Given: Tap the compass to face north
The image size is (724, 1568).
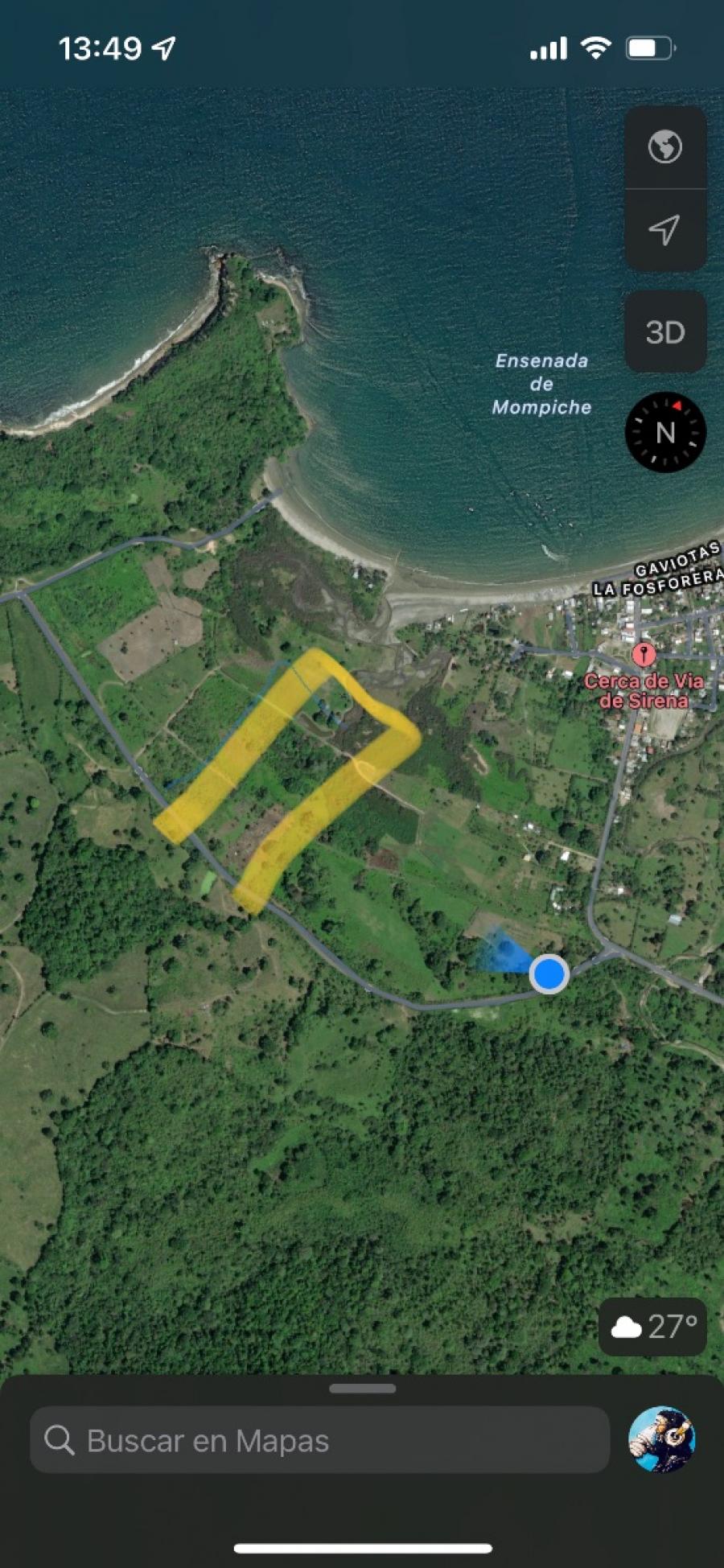Looking at the screenshot, I should click(x=665, y=432).
